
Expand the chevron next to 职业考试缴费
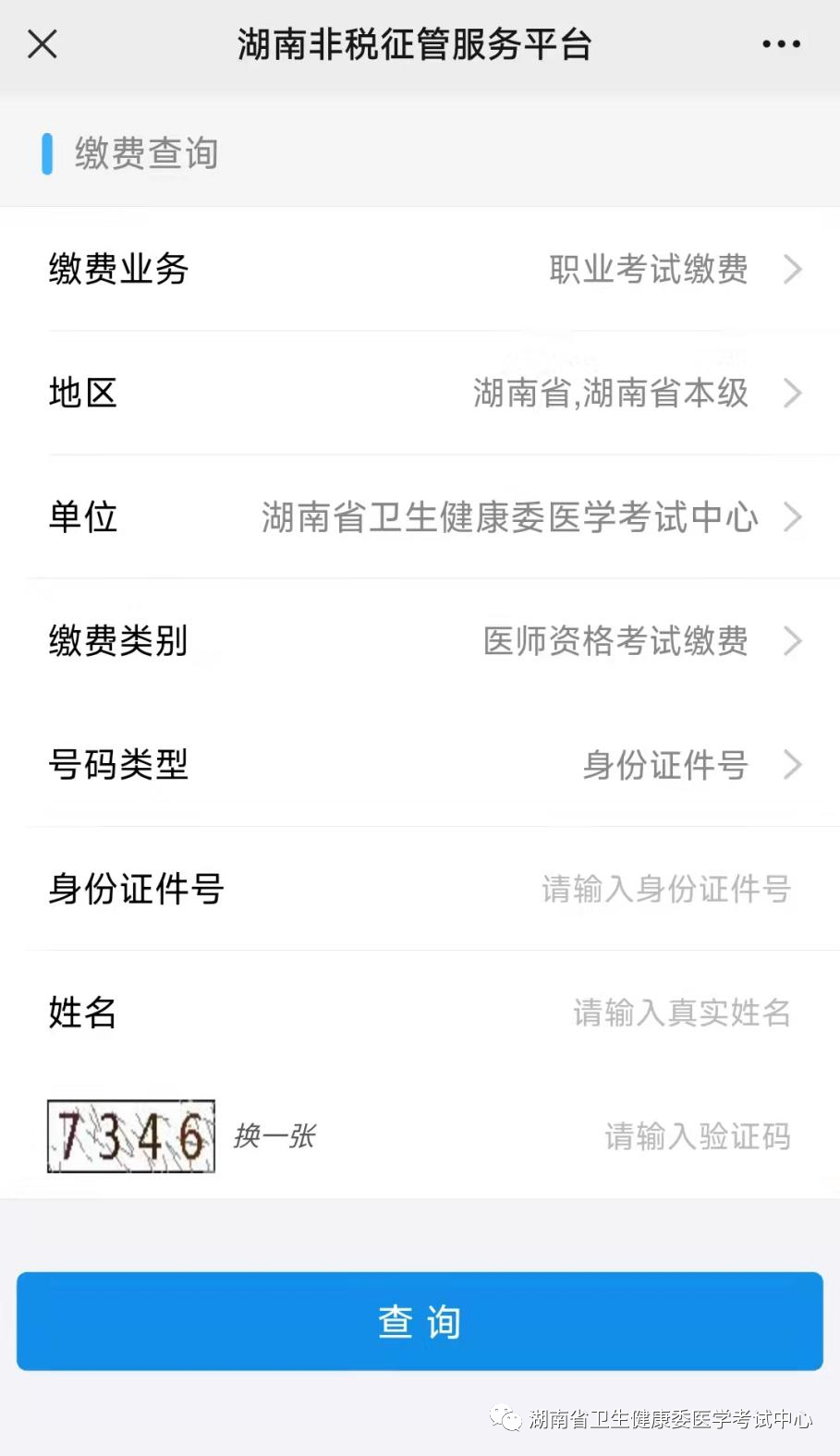pyautogui.click(x=792, y=270)
